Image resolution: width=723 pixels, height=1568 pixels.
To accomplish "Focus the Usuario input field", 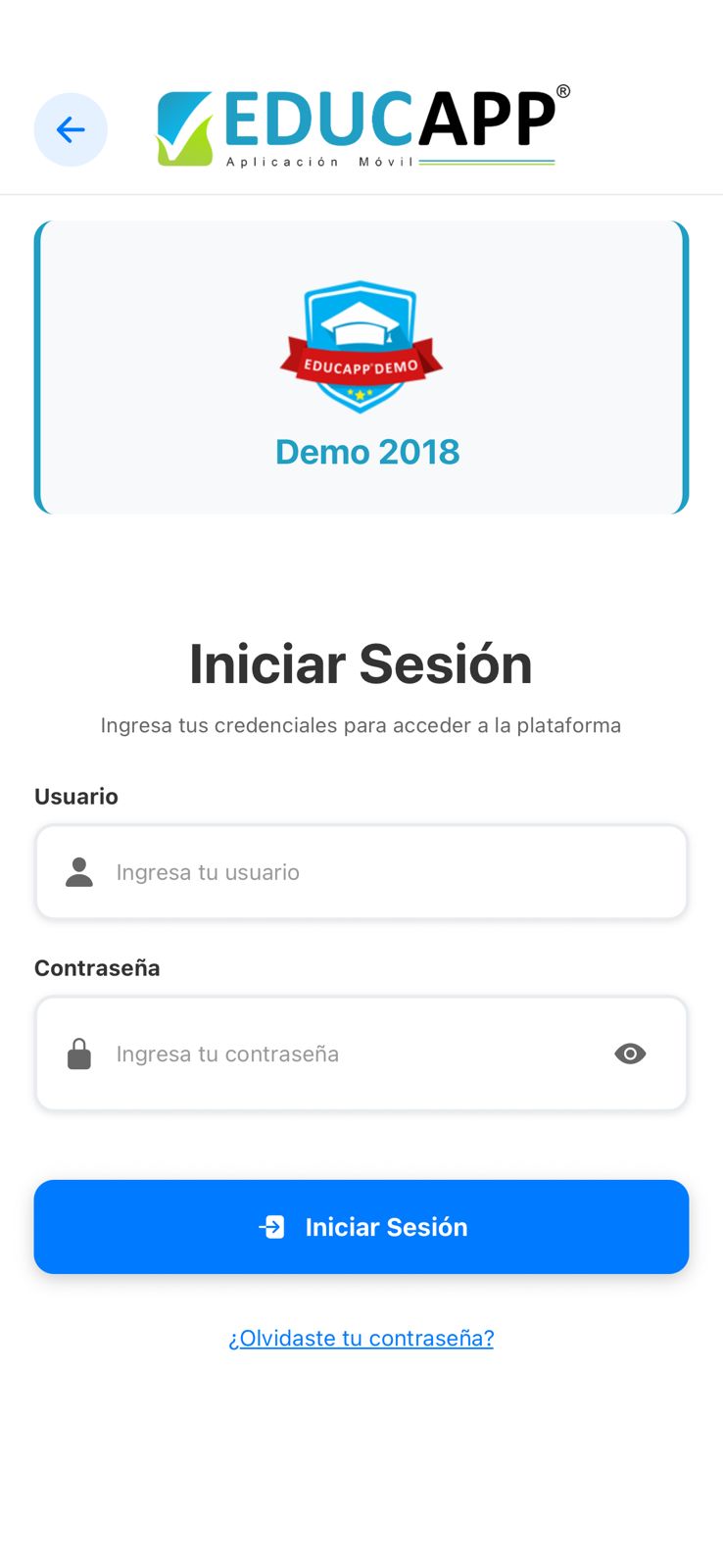I will [x=361, y=872].
